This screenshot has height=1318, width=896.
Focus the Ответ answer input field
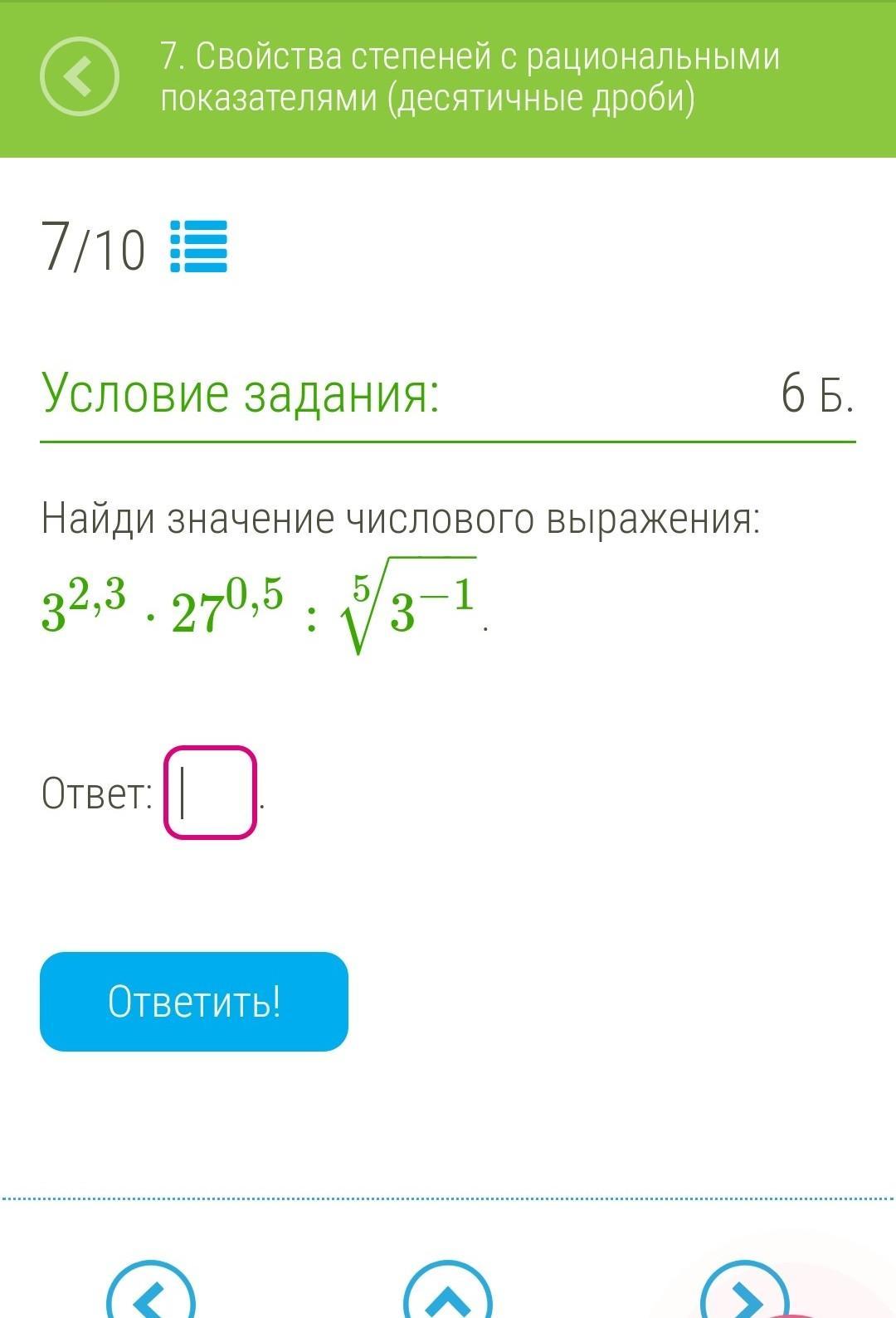click(x=210, y=793)
